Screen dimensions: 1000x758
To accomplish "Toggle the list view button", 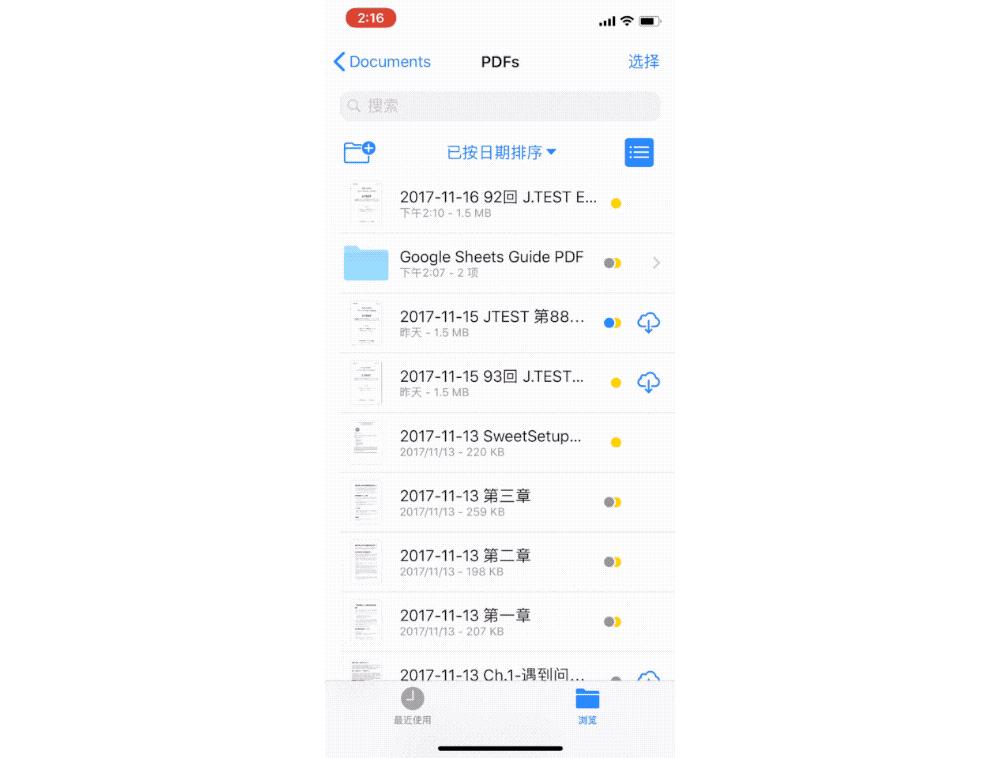I will 639,152.
